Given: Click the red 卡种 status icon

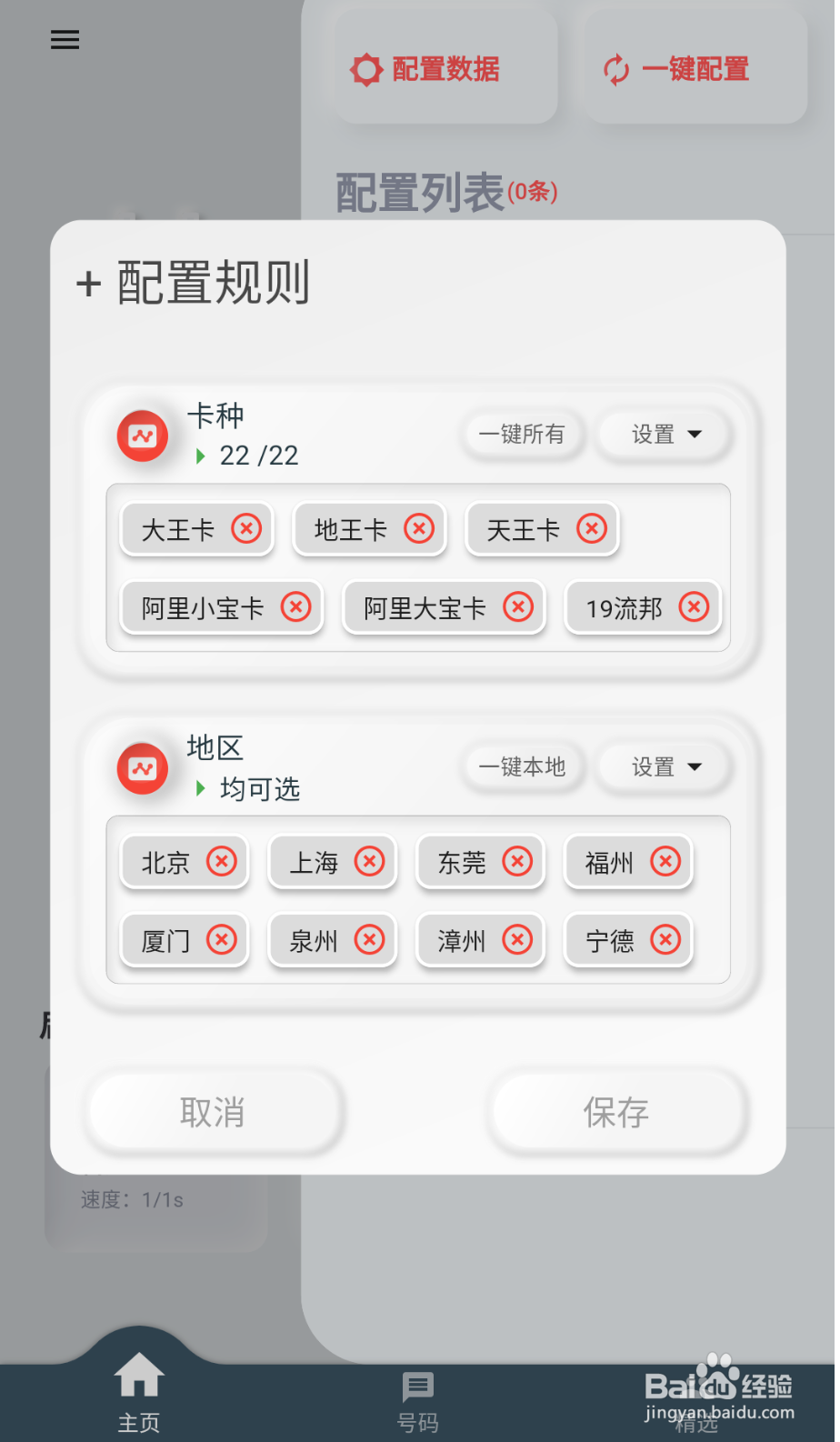Looking at the screenshot, I should [142, 436].
